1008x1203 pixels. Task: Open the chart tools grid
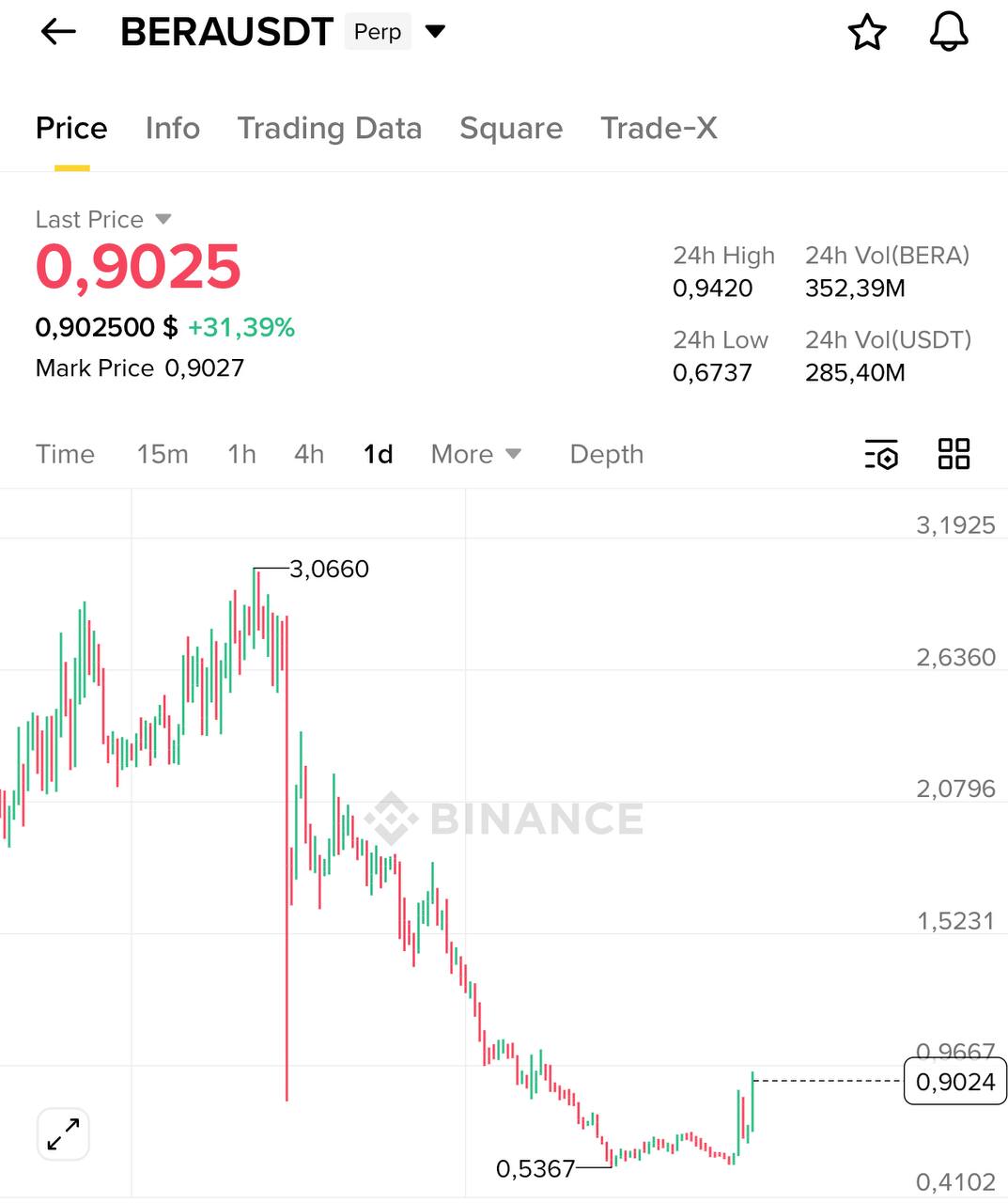click(x=954, y=454)
